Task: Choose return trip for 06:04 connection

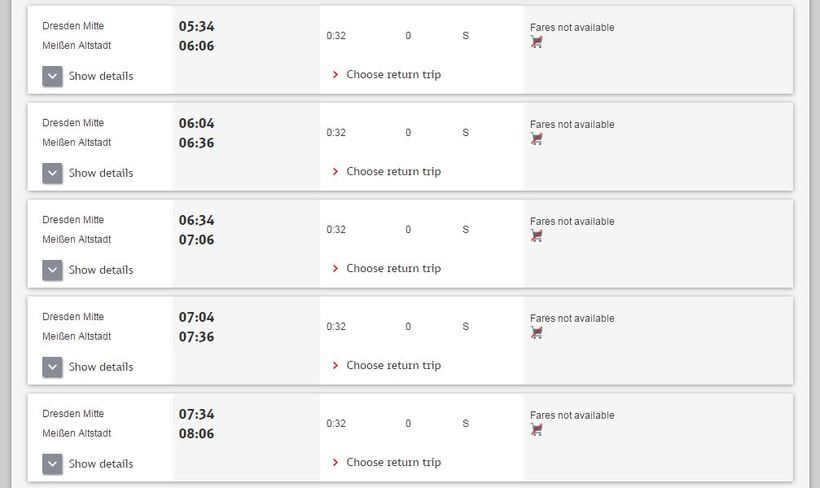Action: click(386, 172)
